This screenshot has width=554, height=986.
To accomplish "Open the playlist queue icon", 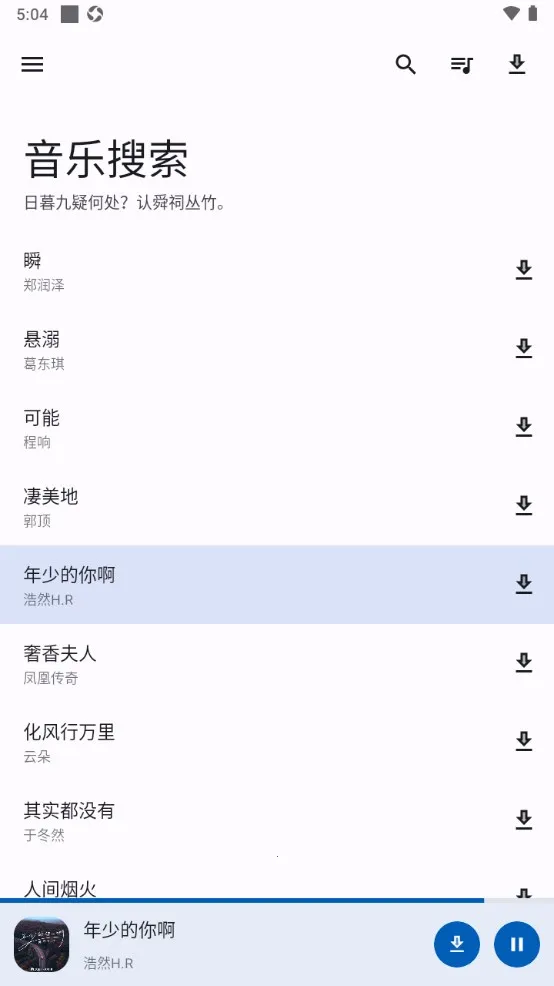I will (x=462, y=64).
